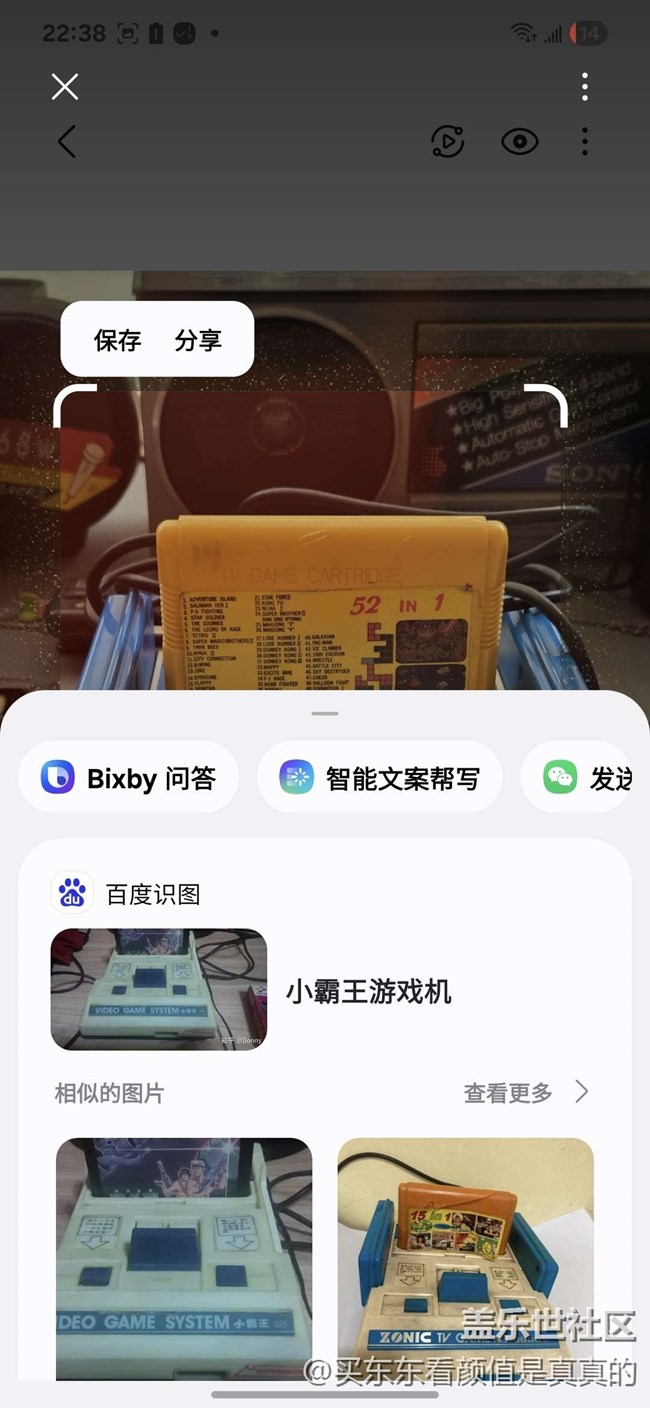This screenshot has height=1408, width=650.
Task: Open the similar image showing VIDEO GAME SYSTEM console
Action: [184, 1258]
